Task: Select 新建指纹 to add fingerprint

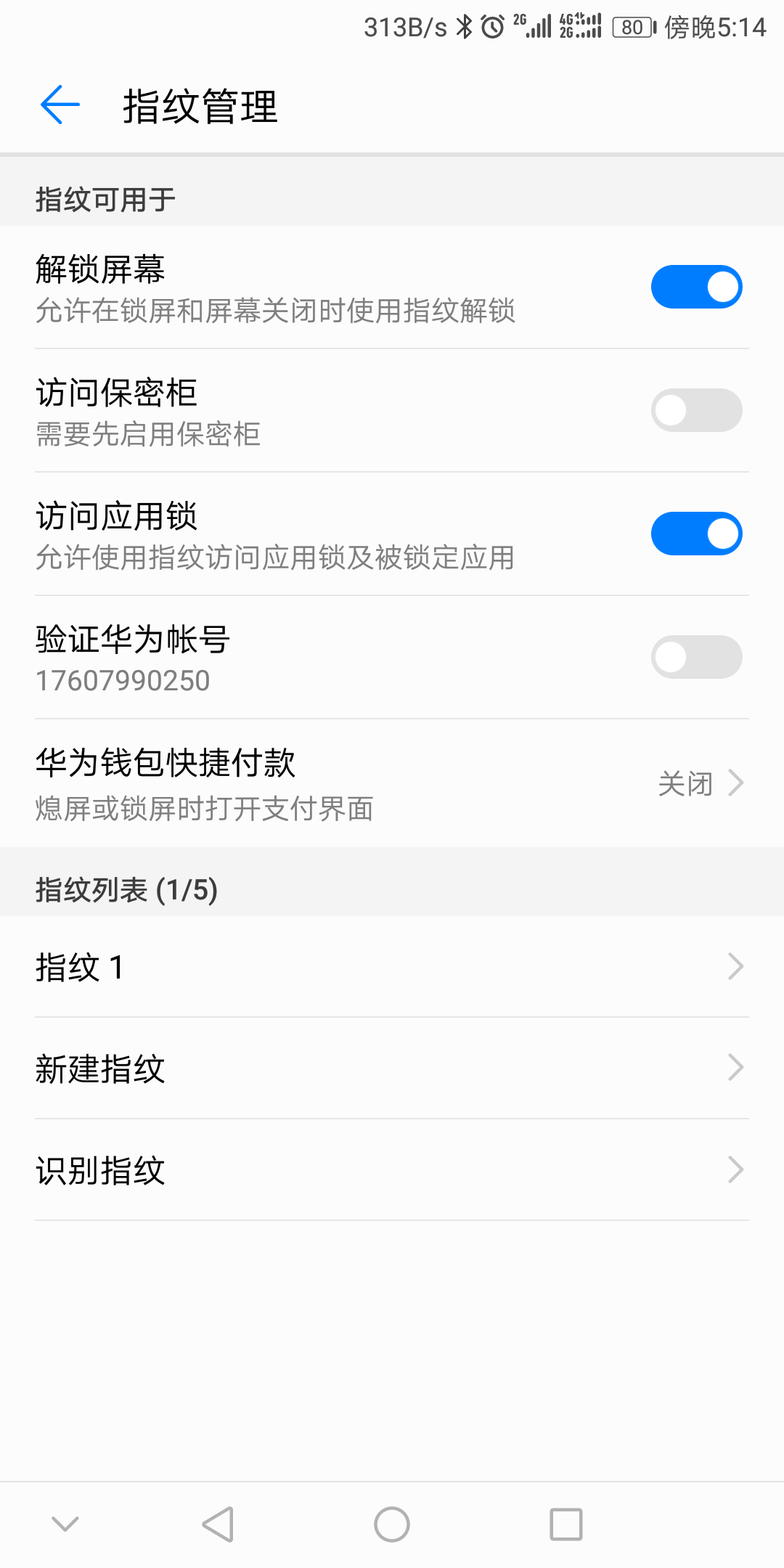Action: (392, 1069)
